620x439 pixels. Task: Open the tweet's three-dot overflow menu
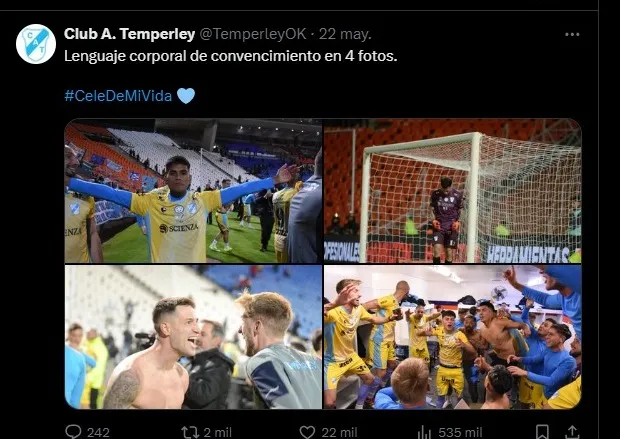pos(572,34)
